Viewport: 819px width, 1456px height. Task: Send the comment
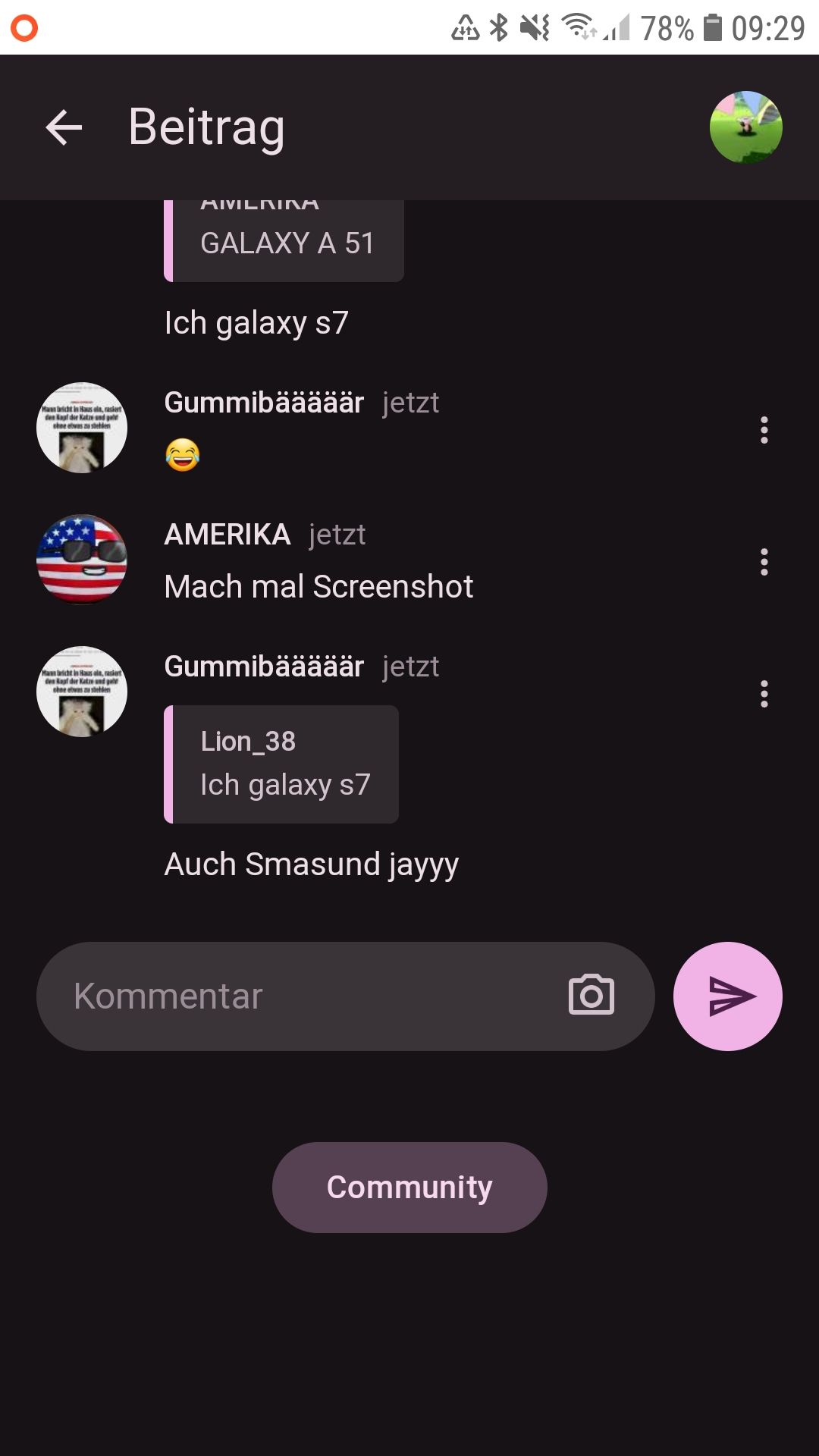728,996
